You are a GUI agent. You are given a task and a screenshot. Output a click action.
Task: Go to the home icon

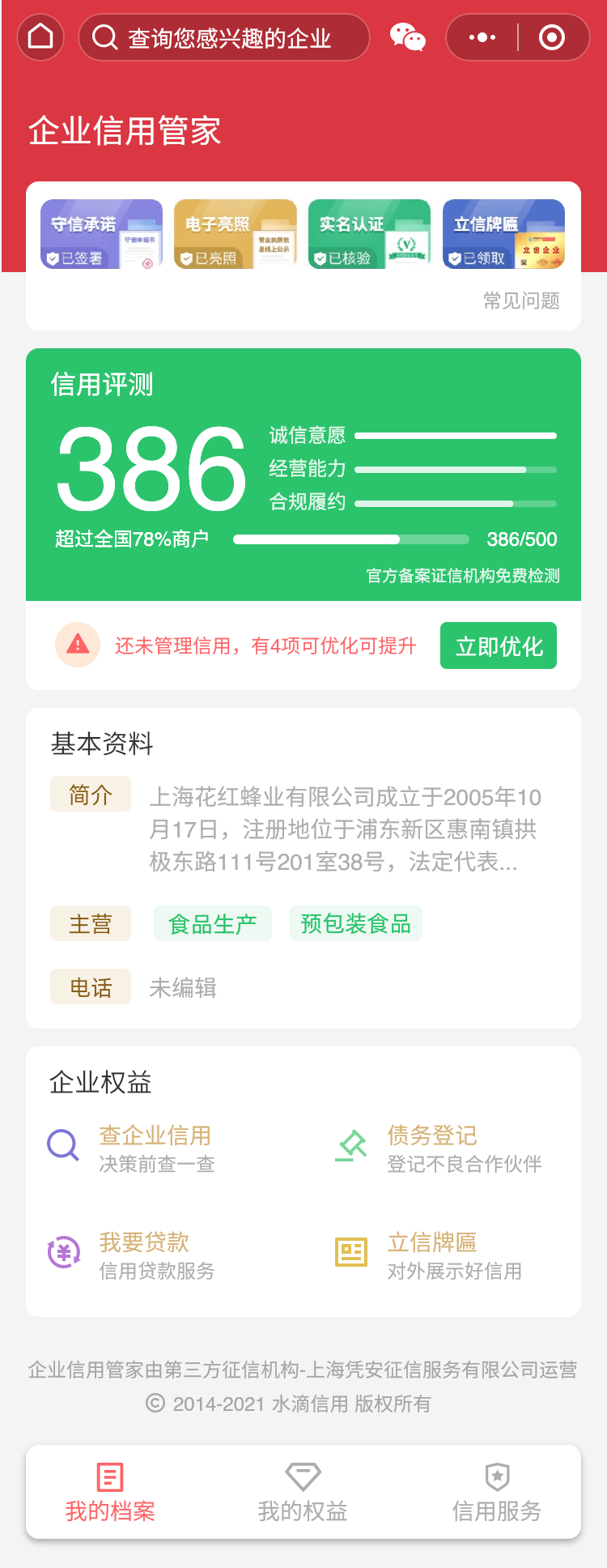point(40,37)
